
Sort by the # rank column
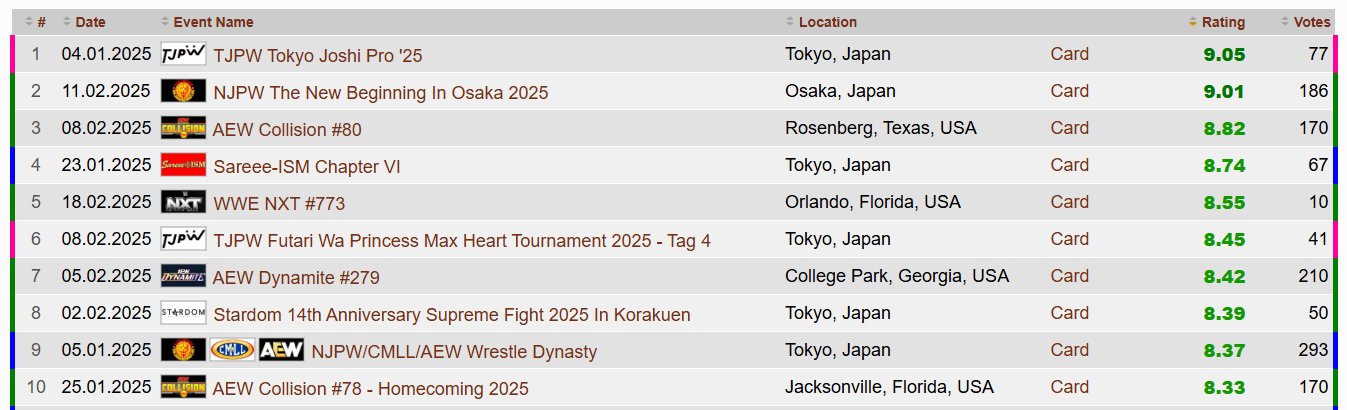point(41,22)
